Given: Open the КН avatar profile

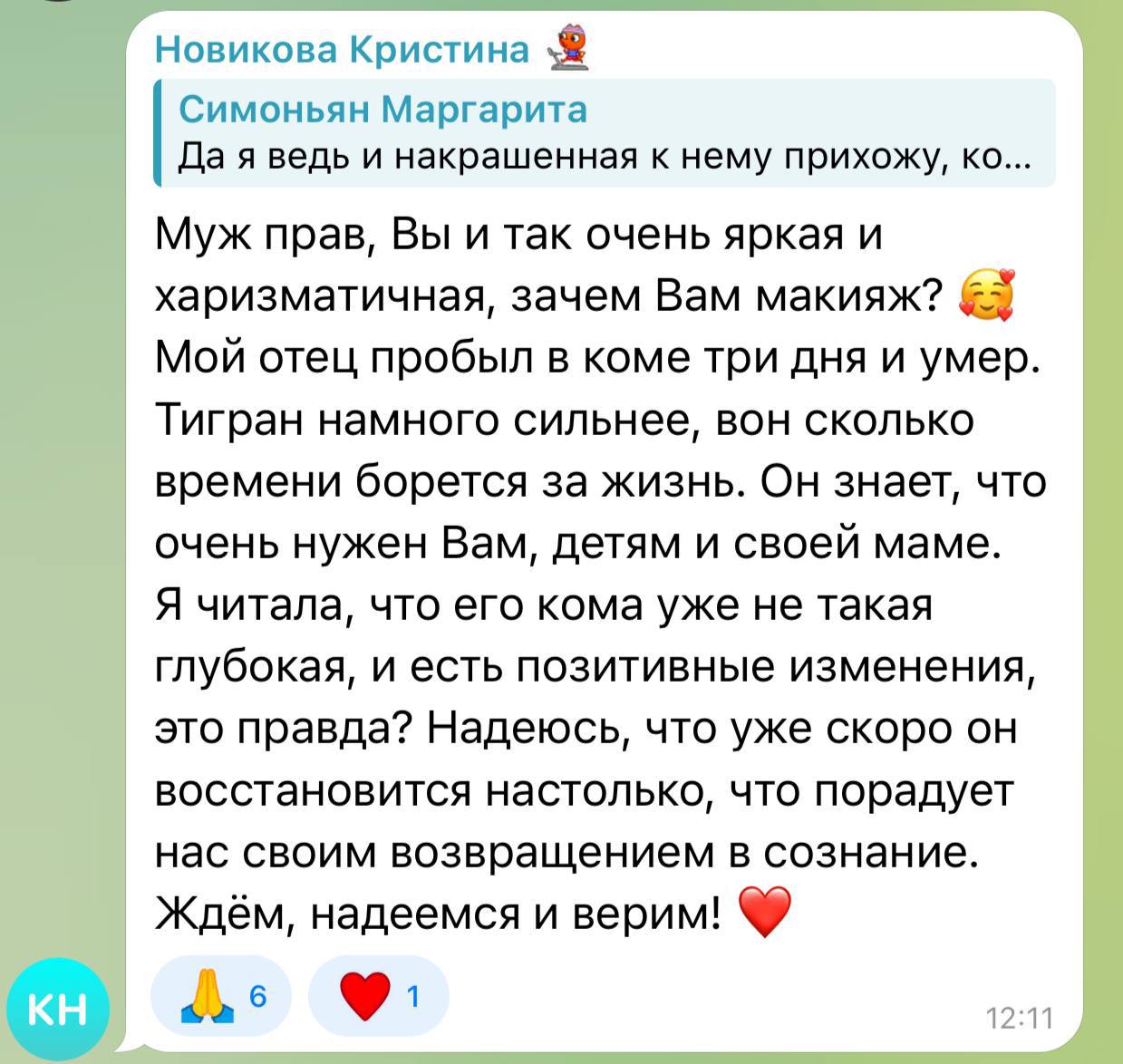Looking at the screenshot, I should click(57, 1009).
